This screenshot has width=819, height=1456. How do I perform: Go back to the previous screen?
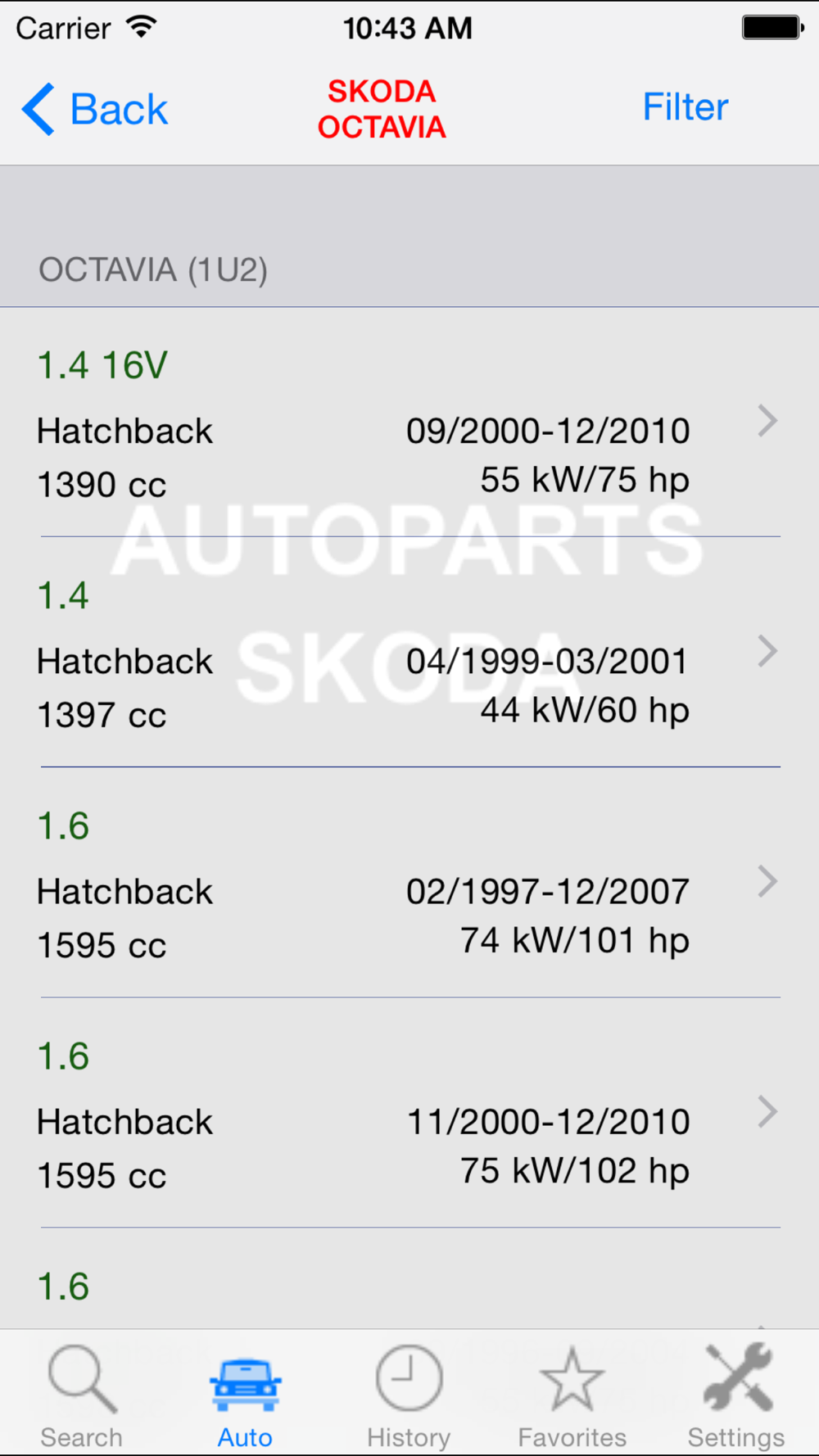click(94, 109)
